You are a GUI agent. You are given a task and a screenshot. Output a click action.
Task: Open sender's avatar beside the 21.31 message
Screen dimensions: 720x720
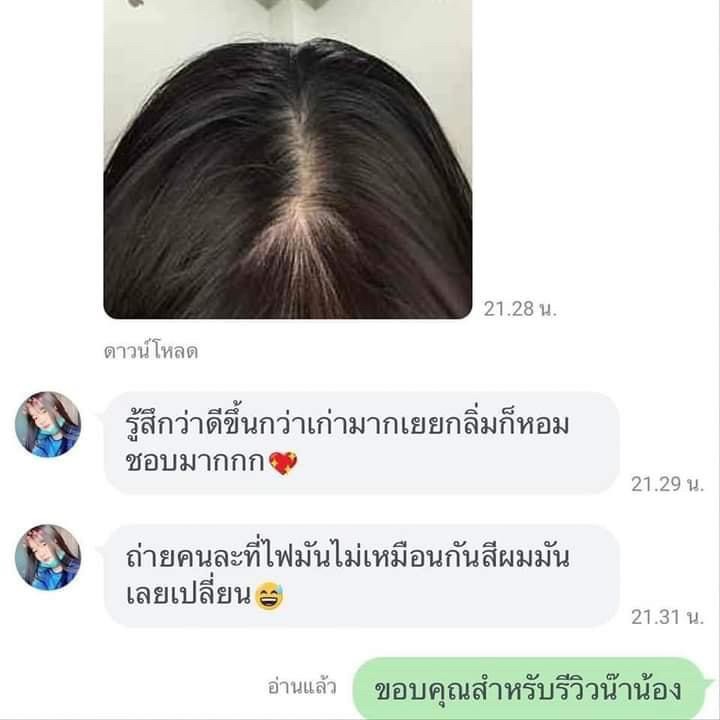pyautogui.click(x=47, y=557)
